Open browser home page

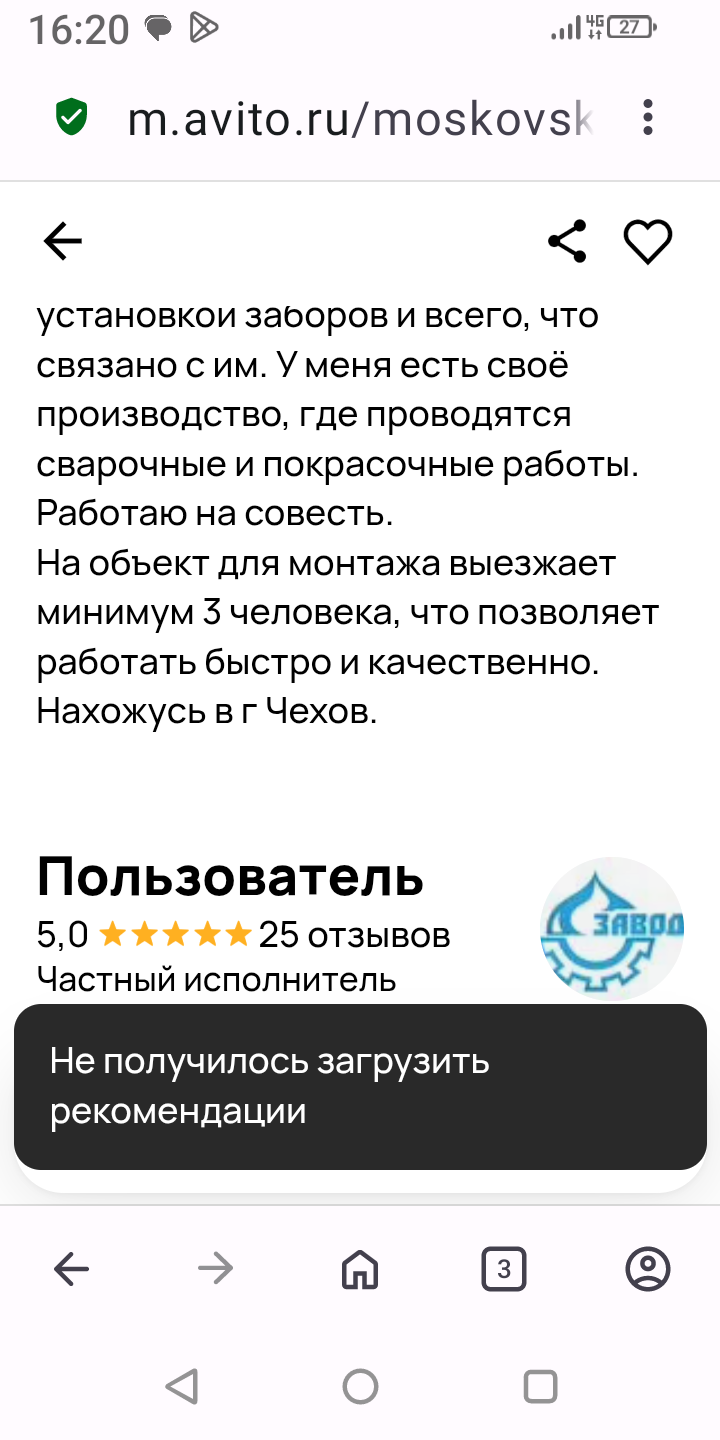(360, 1270)
